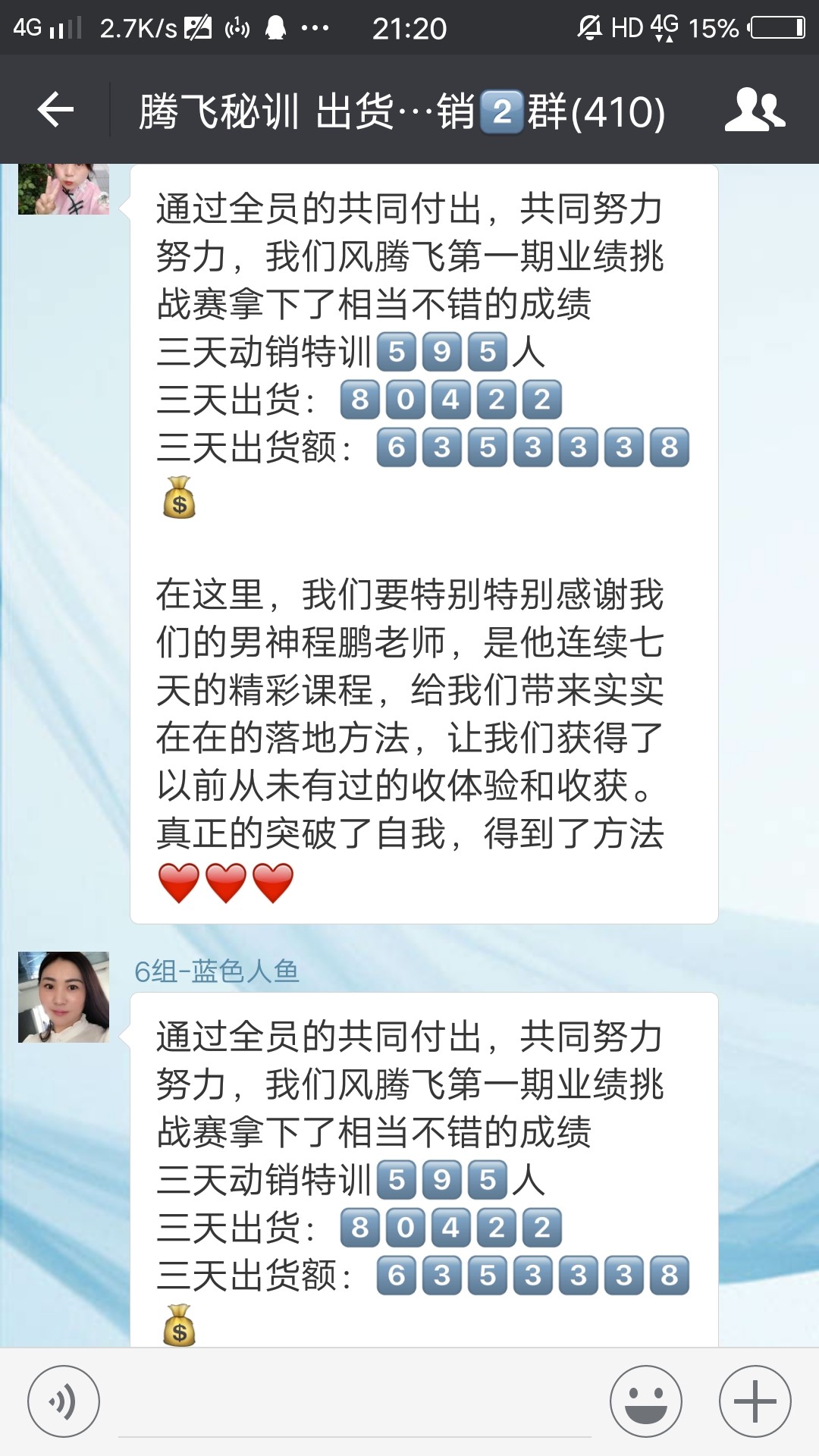Viewport: 819px width, 1456px height.
Task: Switch to voice message input
Action: coord(64,1401)
